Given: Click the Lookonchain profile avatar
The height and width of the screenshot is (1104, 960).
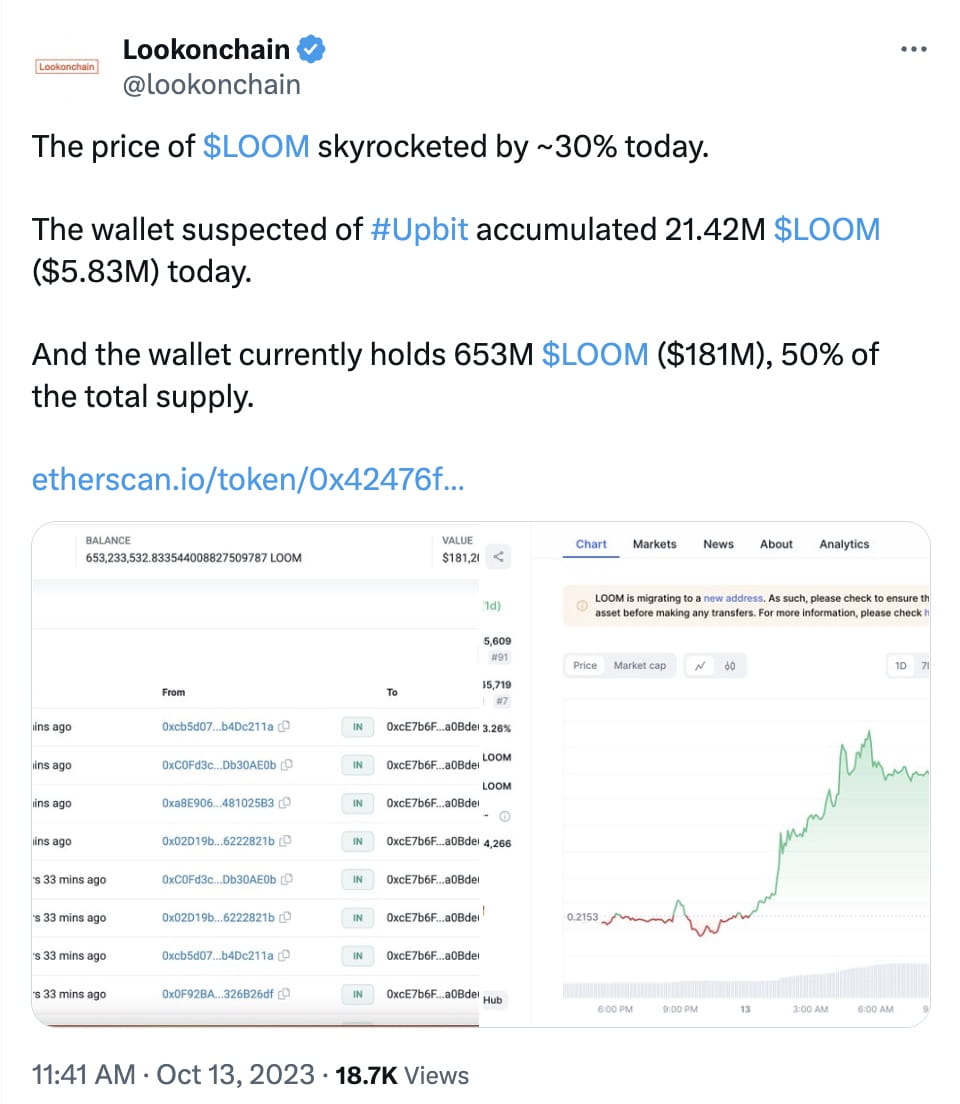Looking at the screenshot, I should [65, 66].
